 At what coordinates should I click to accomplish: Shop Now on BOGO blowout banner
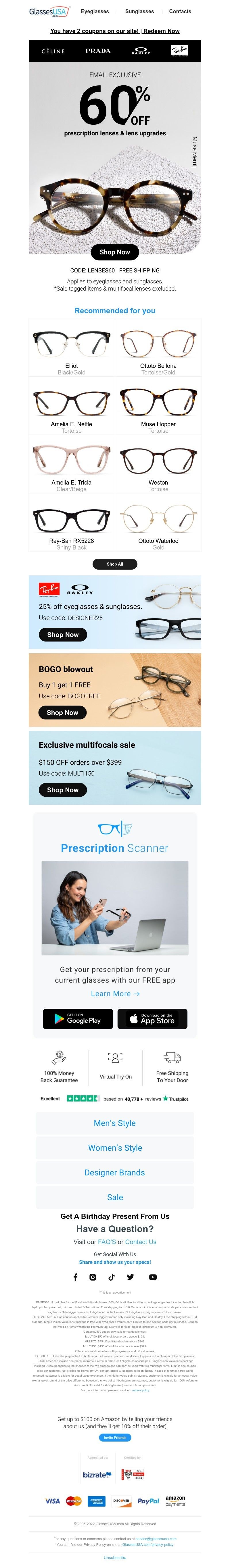63,712
